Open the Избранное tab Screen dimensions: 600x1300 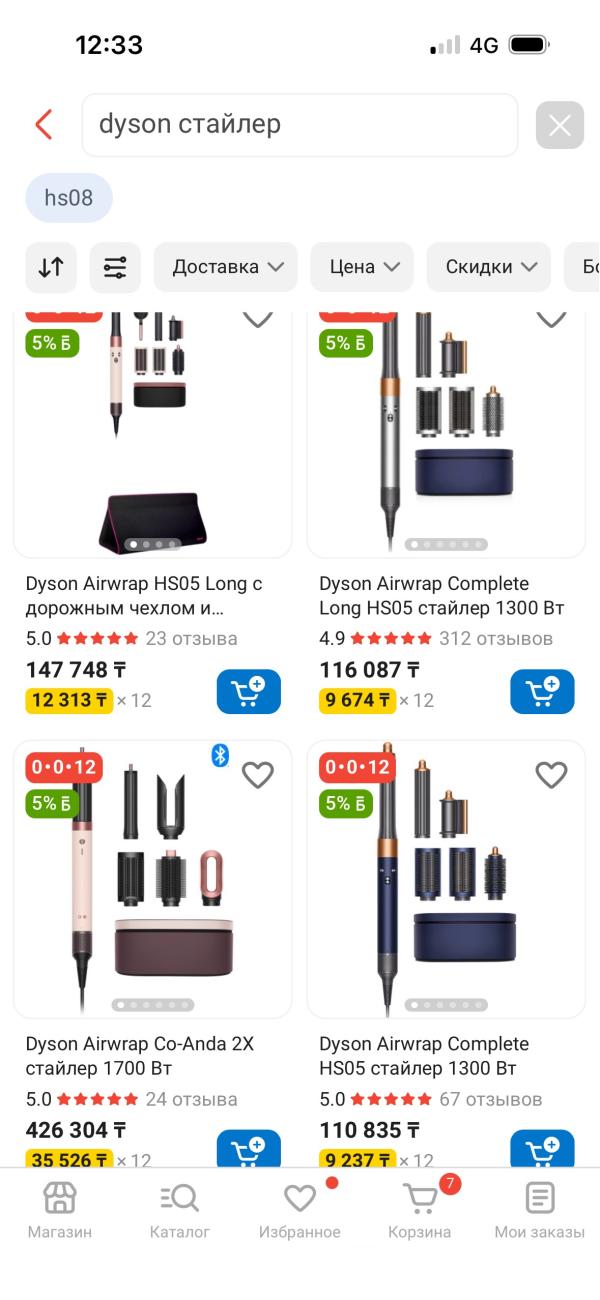tap(300, 1210)
